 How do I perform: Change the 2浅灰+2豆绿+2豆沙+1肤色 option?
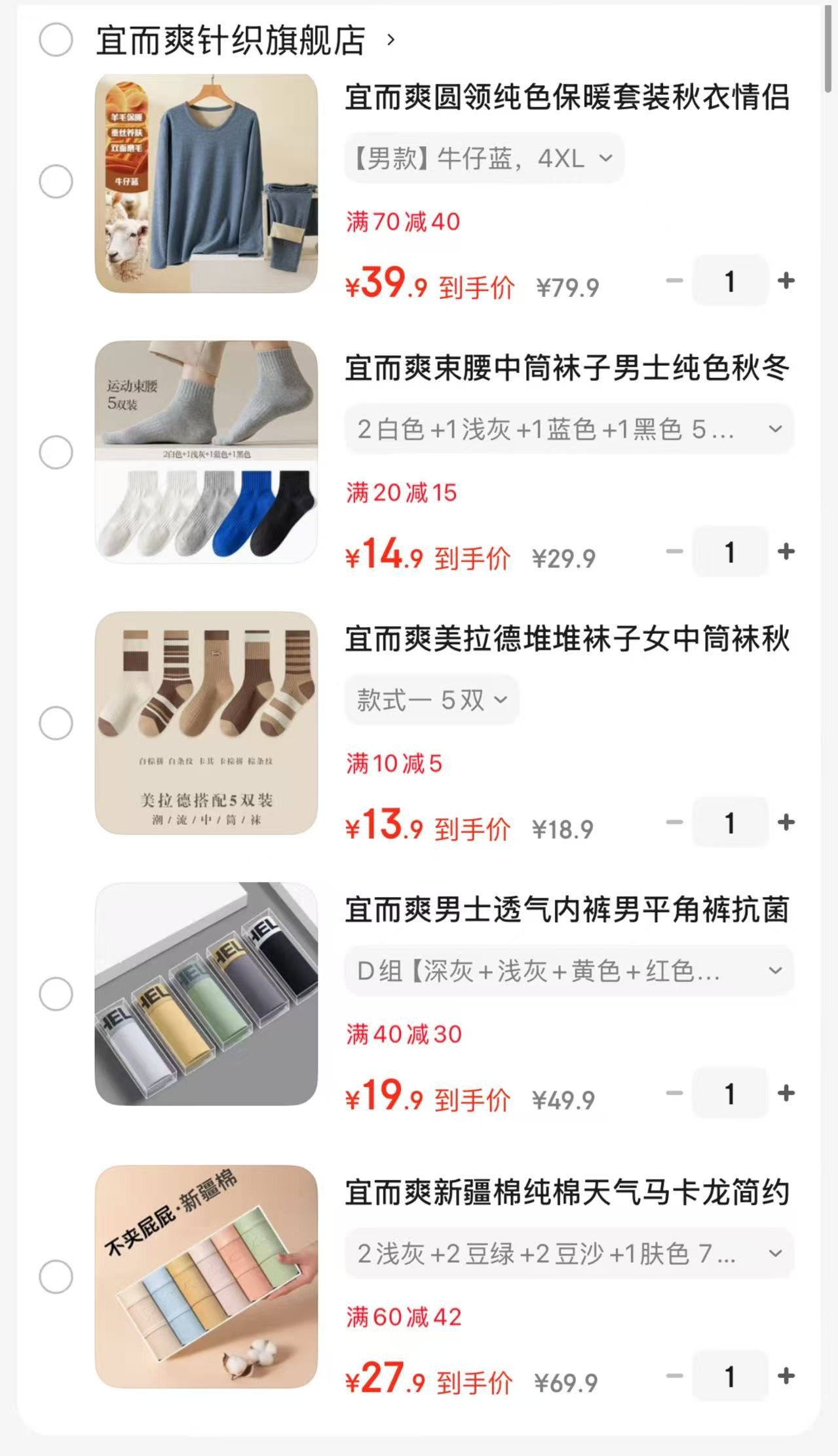coord(569,1254)
